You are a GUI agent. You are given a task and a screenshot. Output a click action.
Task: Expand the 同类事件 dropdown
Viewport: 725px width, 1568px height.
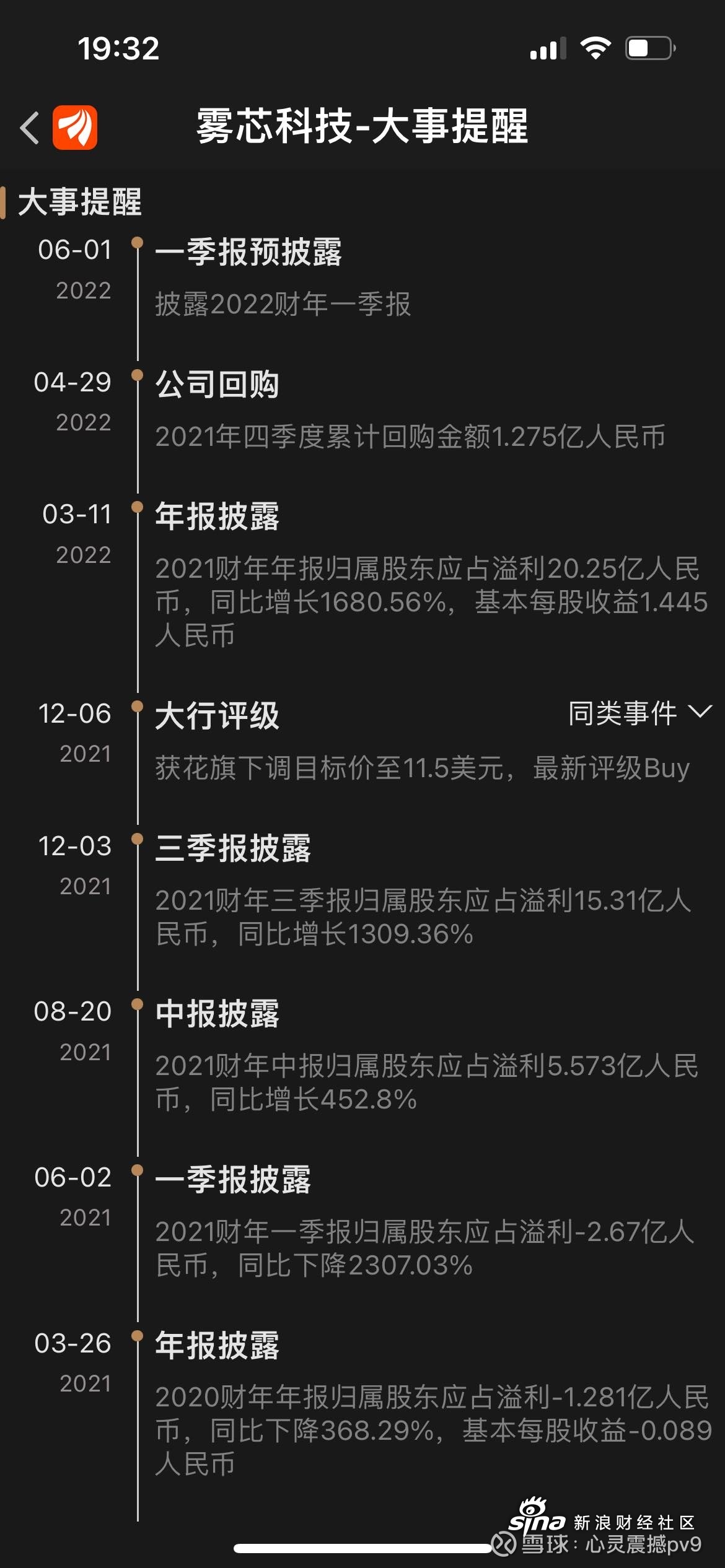click(640, 713)
